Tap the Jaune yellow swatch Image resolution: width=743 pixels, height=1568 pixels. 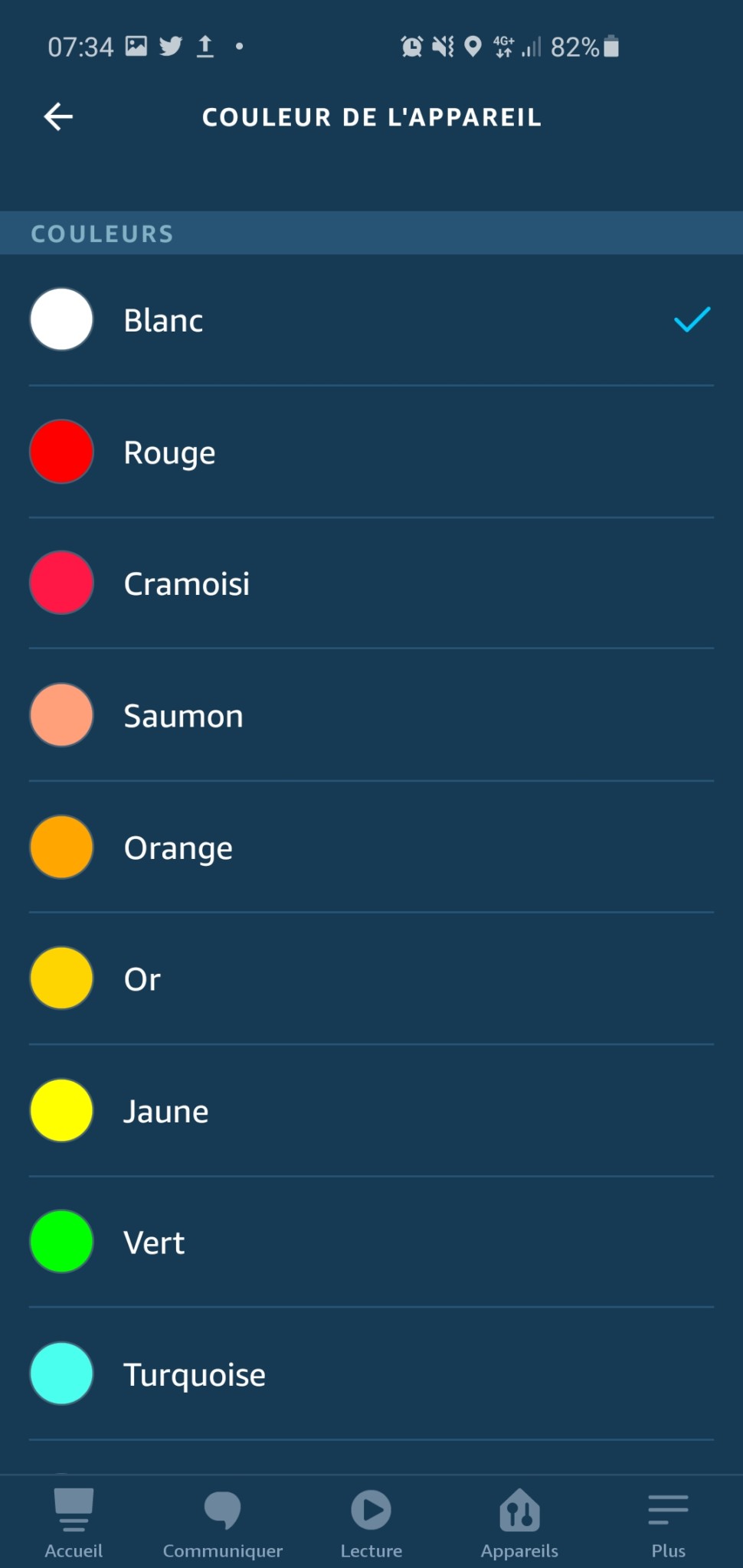(x=61, y=1110)
